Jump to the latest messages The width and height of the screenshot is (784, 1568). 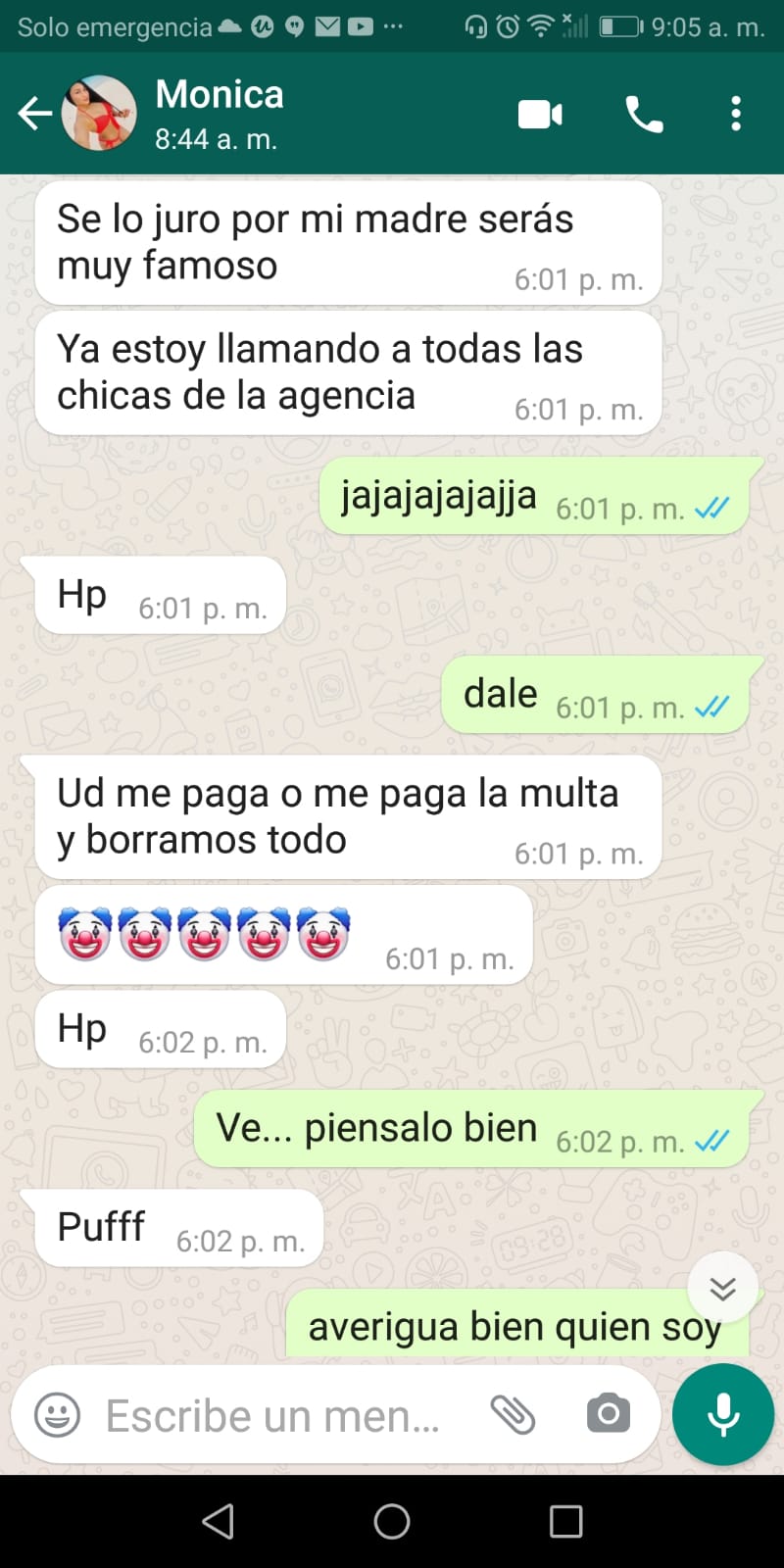point(723,1288)
